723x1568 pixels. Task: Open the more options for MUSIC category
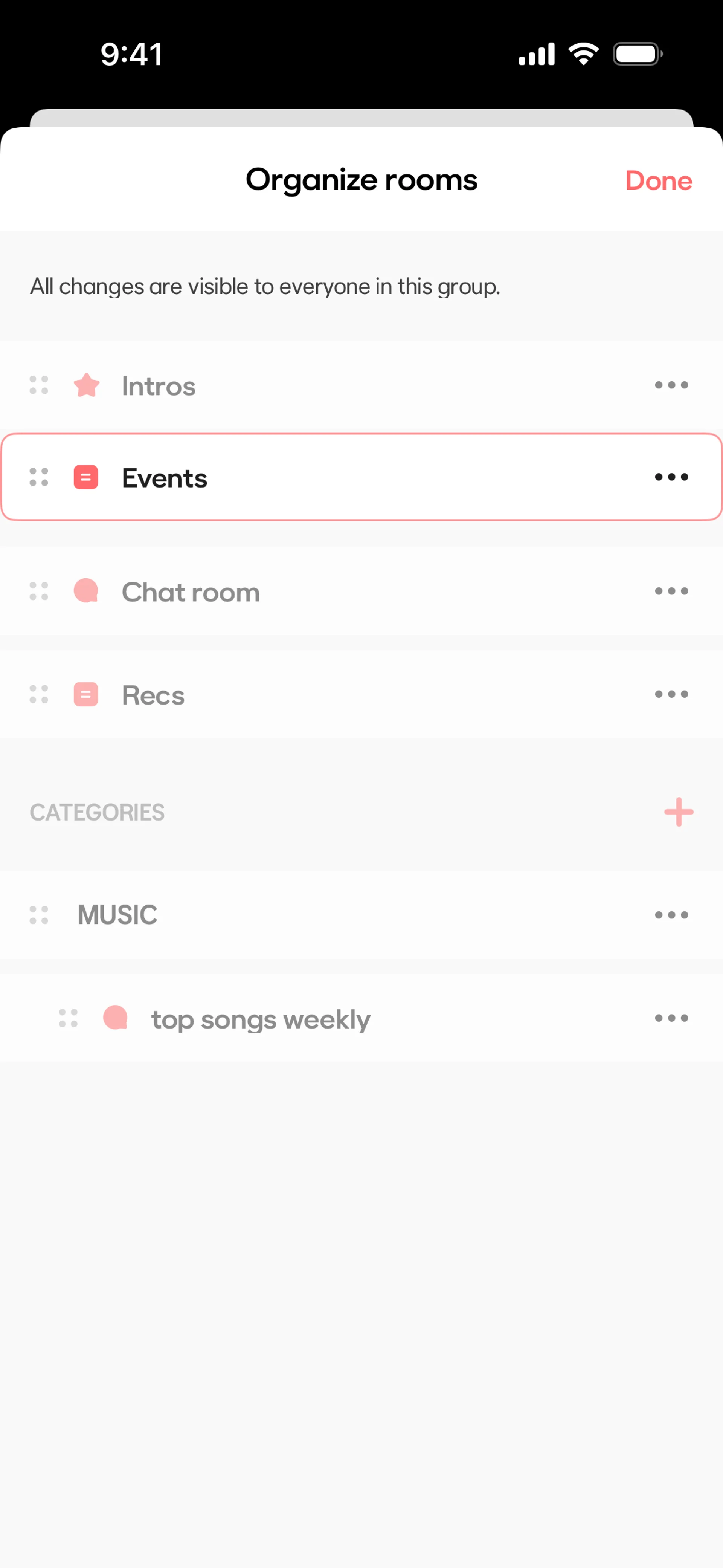(671, 915)
